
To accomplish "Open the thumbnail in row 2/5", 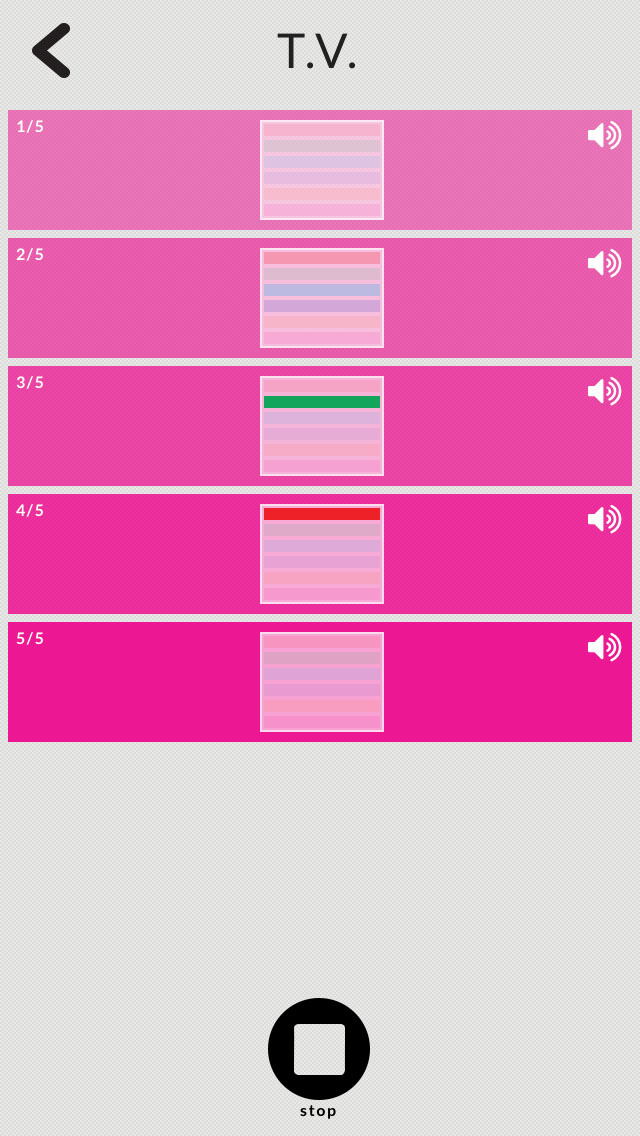I will coord(322,298).
